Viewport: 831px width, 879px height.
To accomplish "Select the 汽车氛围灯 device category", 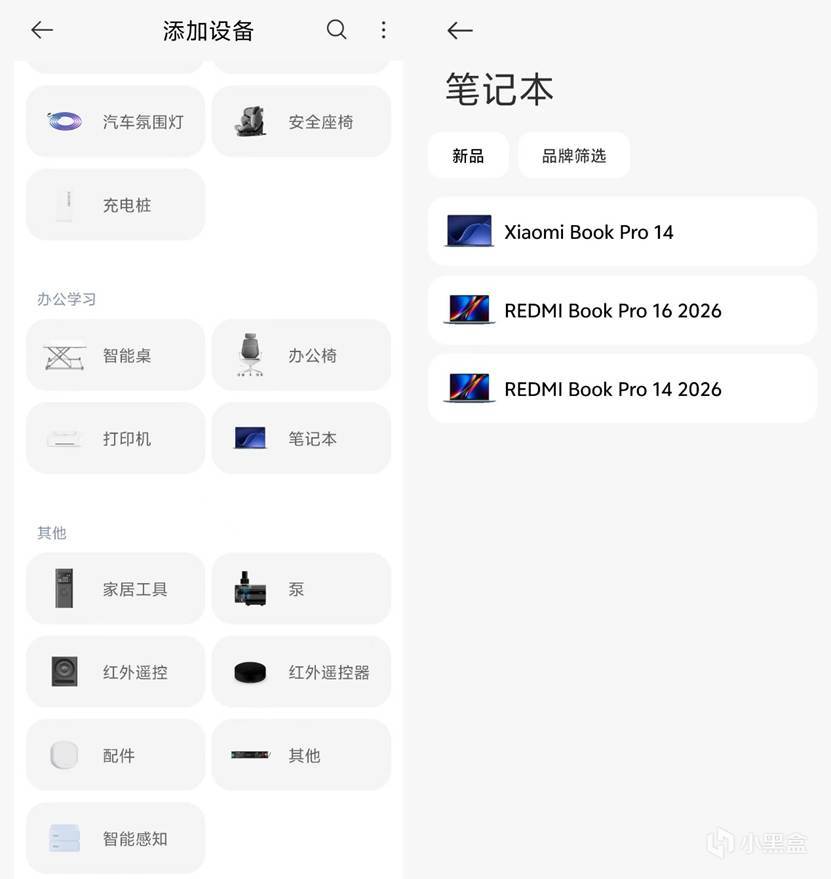I will tap(115, 122).
